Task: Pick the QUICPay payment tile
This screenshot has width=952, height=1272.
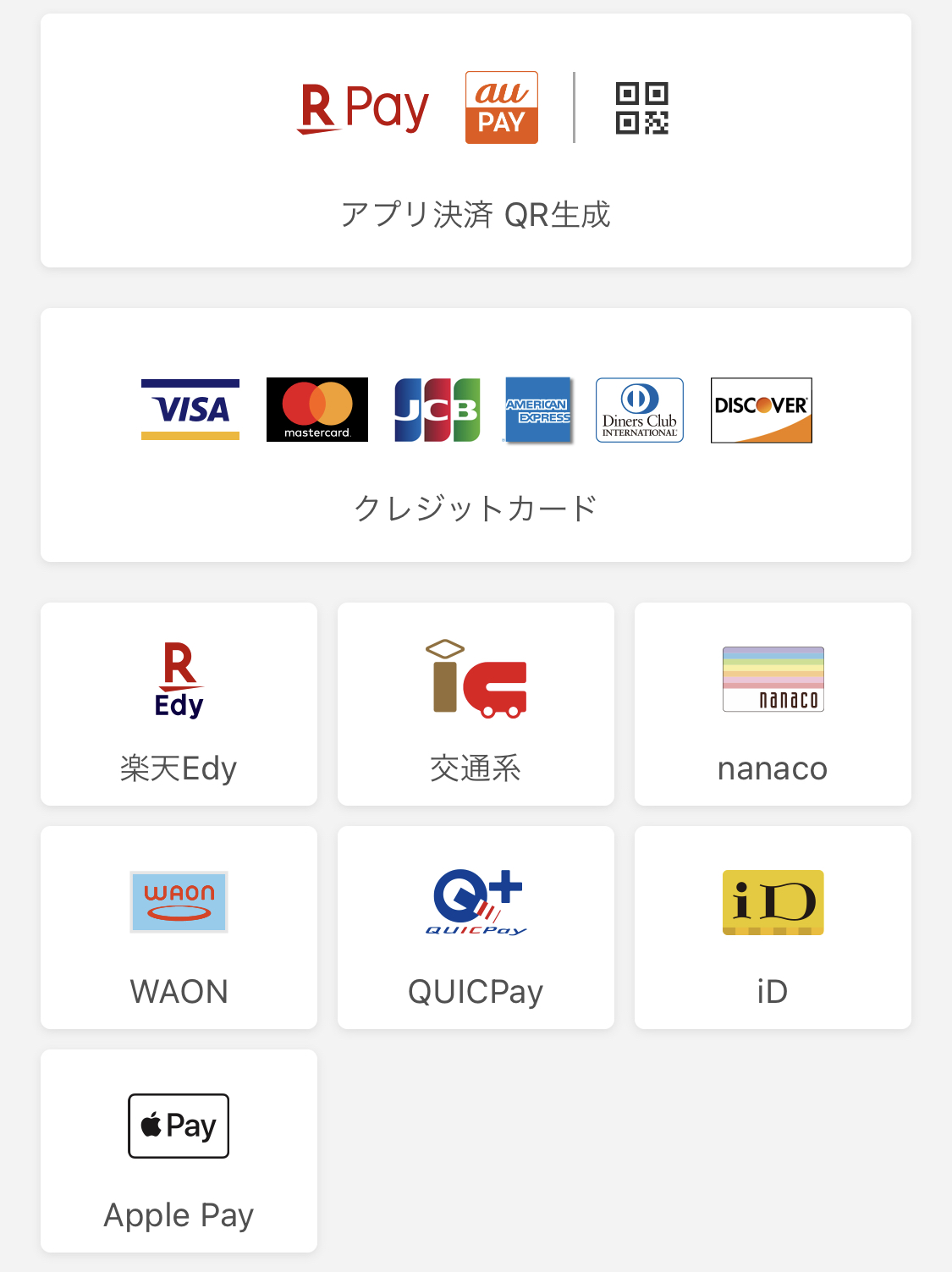Action: (476, 928)
